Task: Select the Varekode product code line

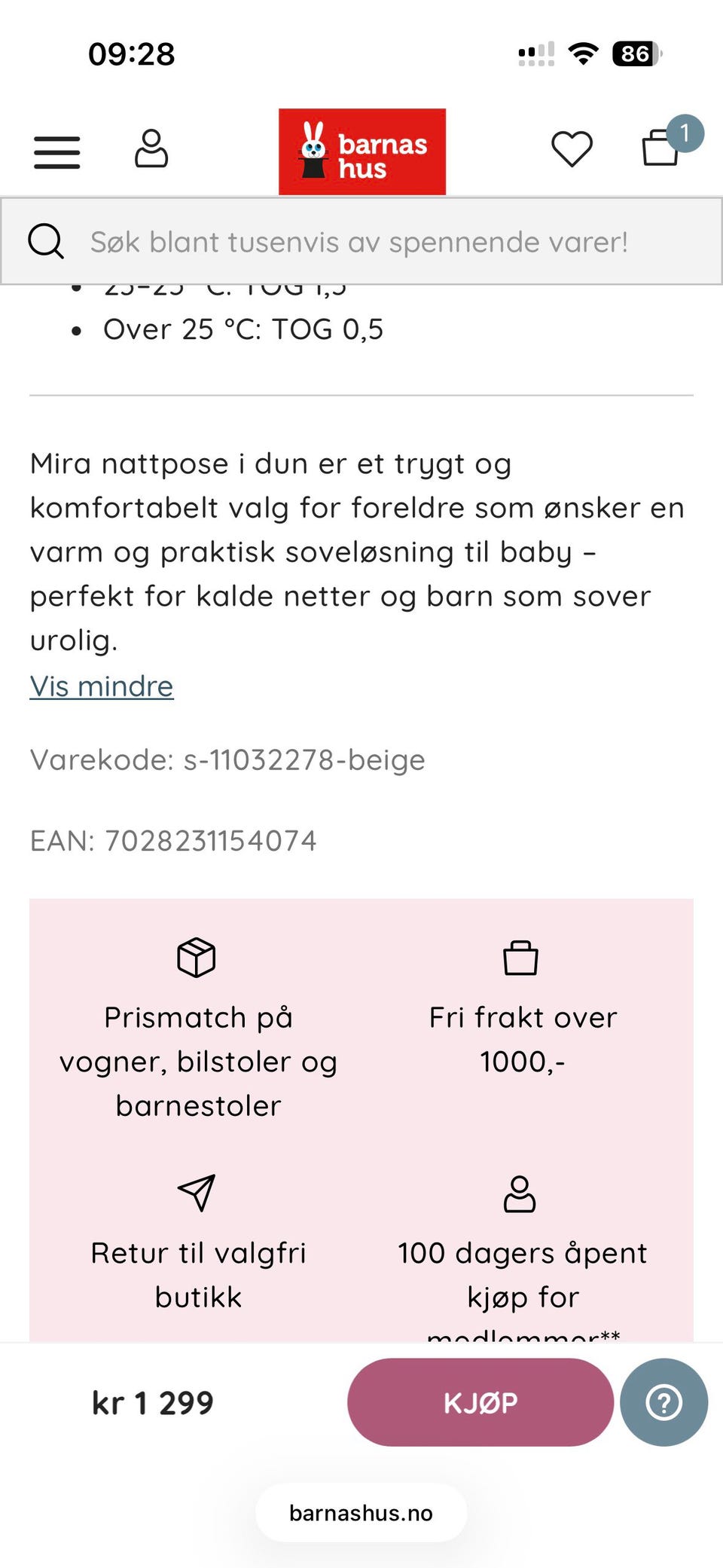Action: coord(227,760)
